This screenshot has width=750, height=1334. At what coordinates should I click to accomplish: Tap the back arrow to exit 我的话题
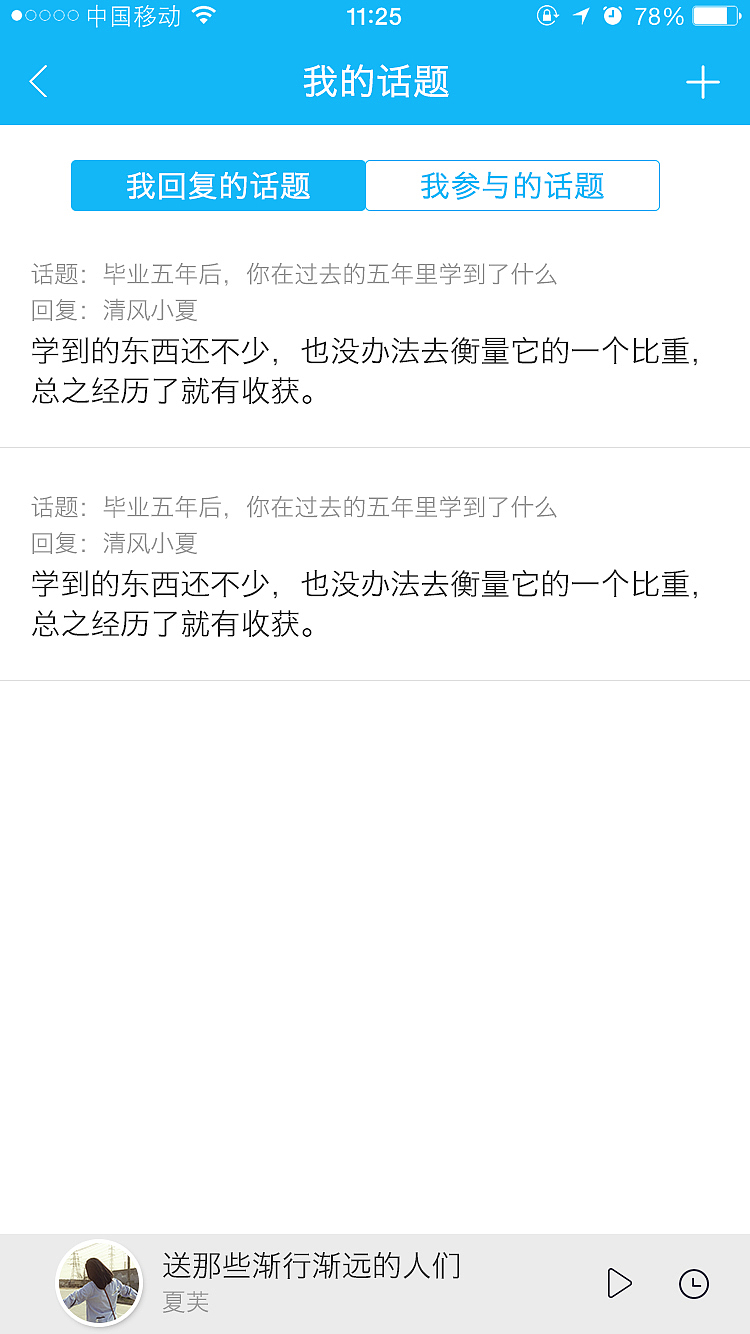click(x=38, y=82)
